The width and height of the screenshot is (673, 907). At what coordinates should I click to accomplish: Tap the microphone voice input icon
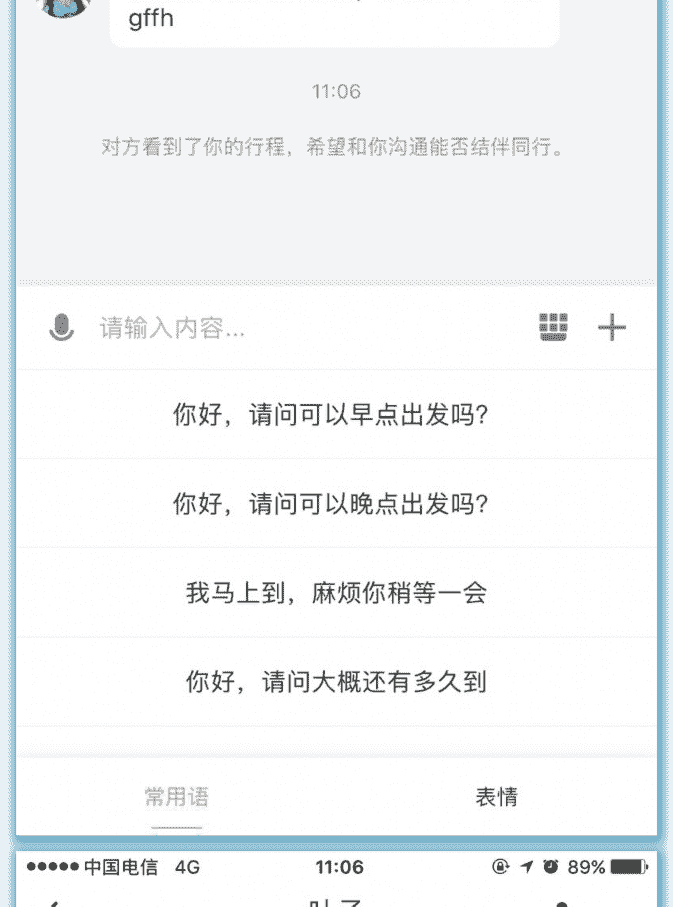[x=62, y=327]
